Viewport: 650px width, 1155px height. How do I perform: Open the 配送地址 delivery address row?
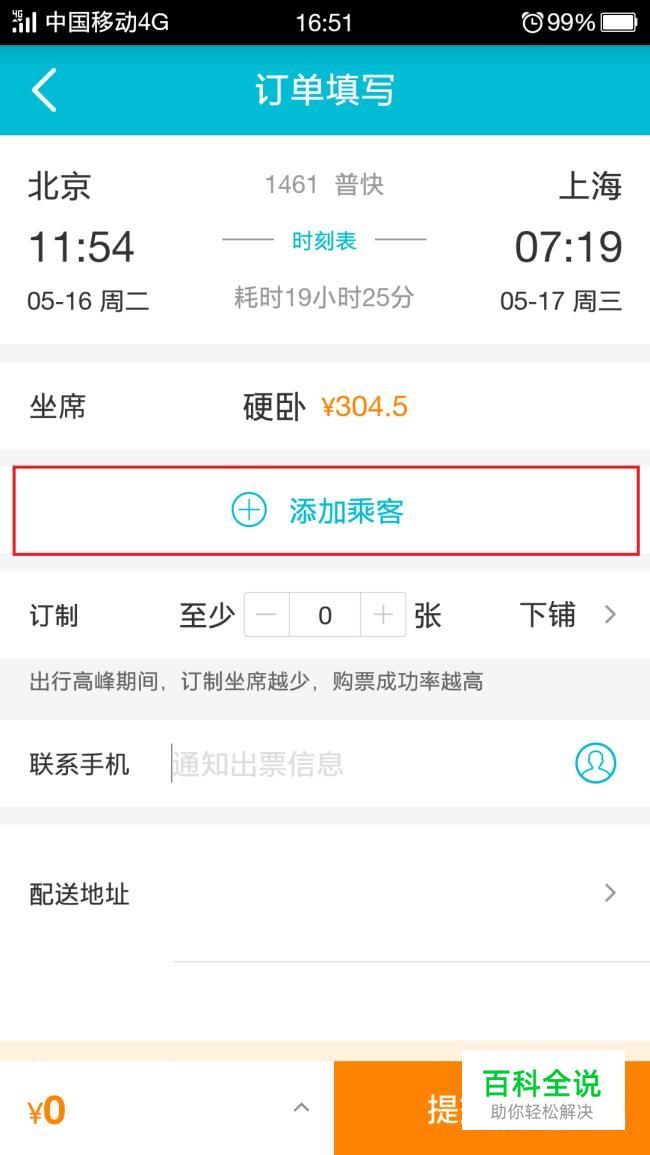pyautogui.click(x=325, y=894)
